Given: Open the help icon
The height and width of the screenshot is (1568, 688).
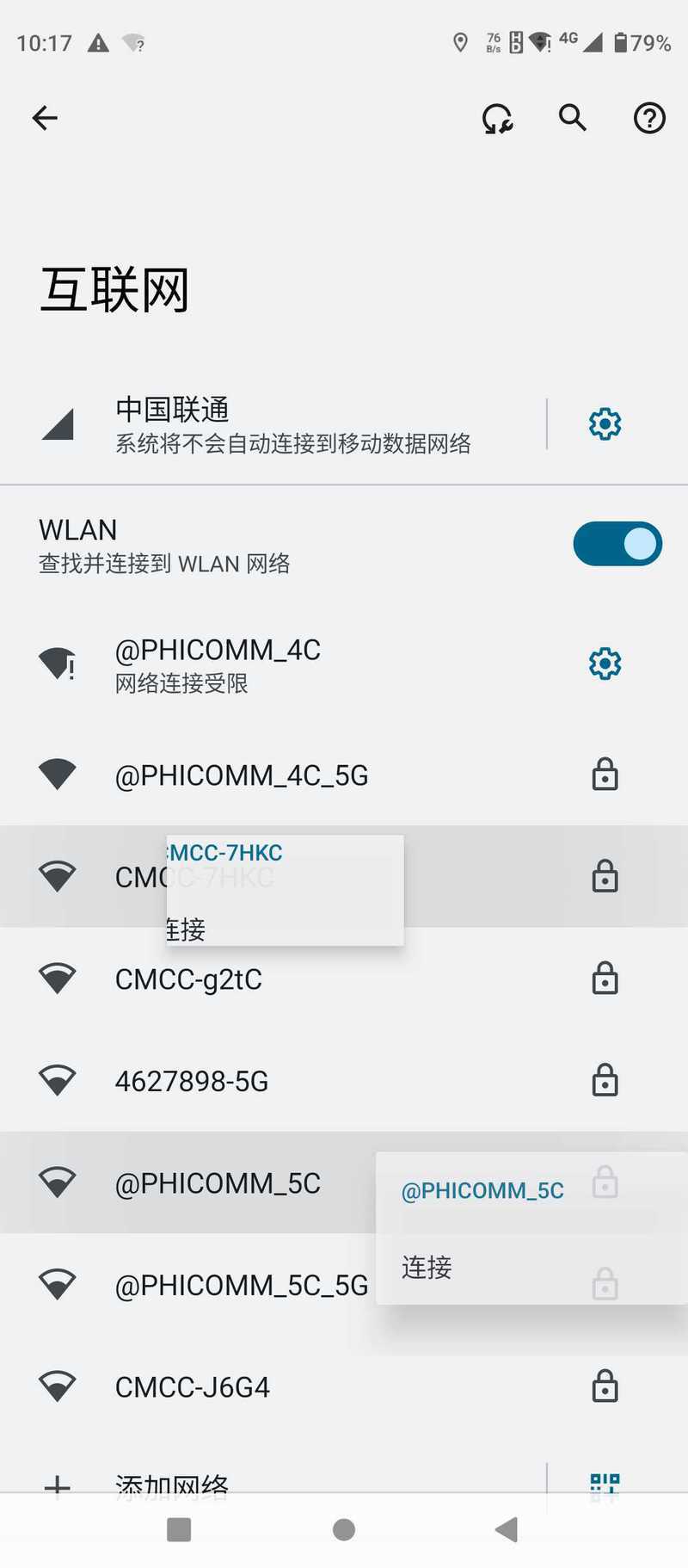Looking at the screenshot, I should pos(649,118).
